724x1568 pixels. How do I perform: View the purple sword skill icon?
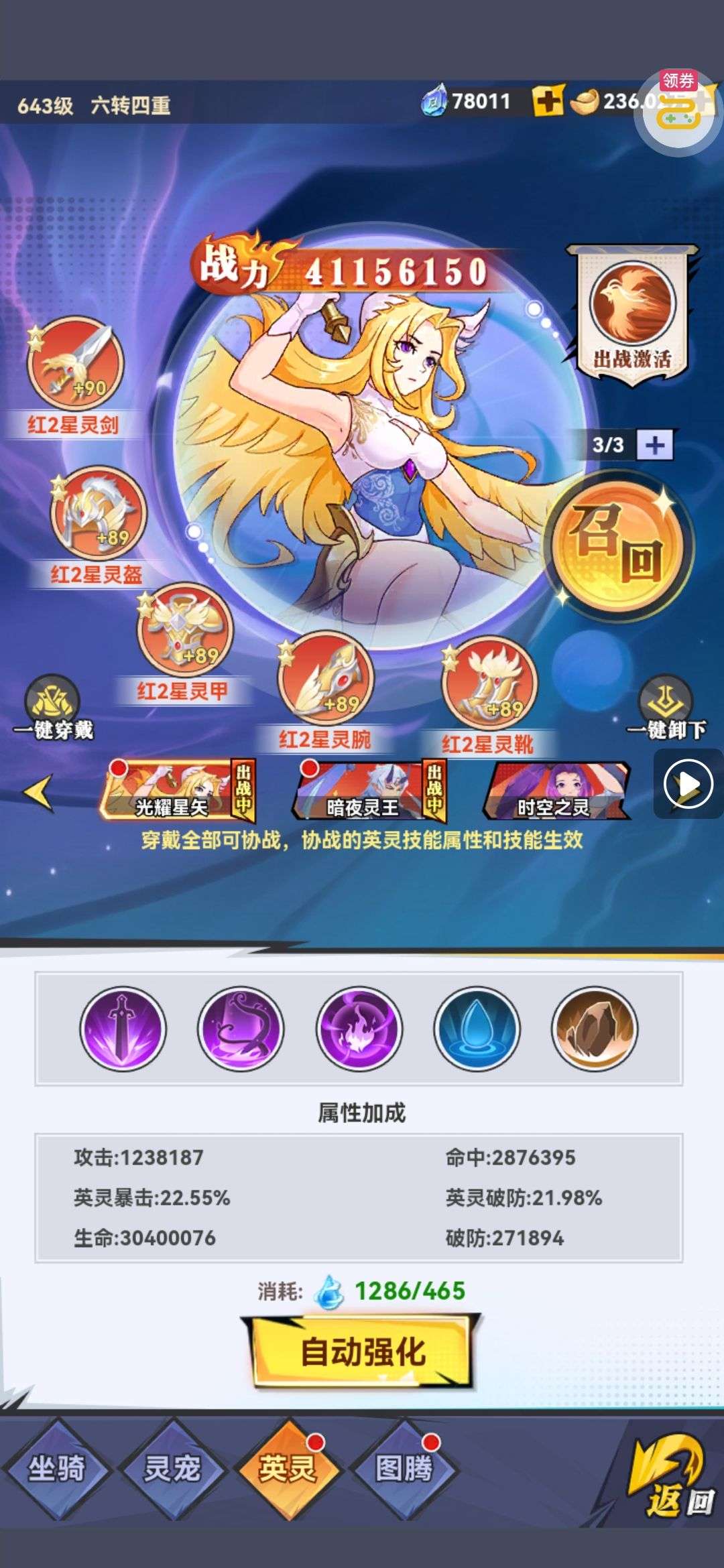coord(123,1028)
